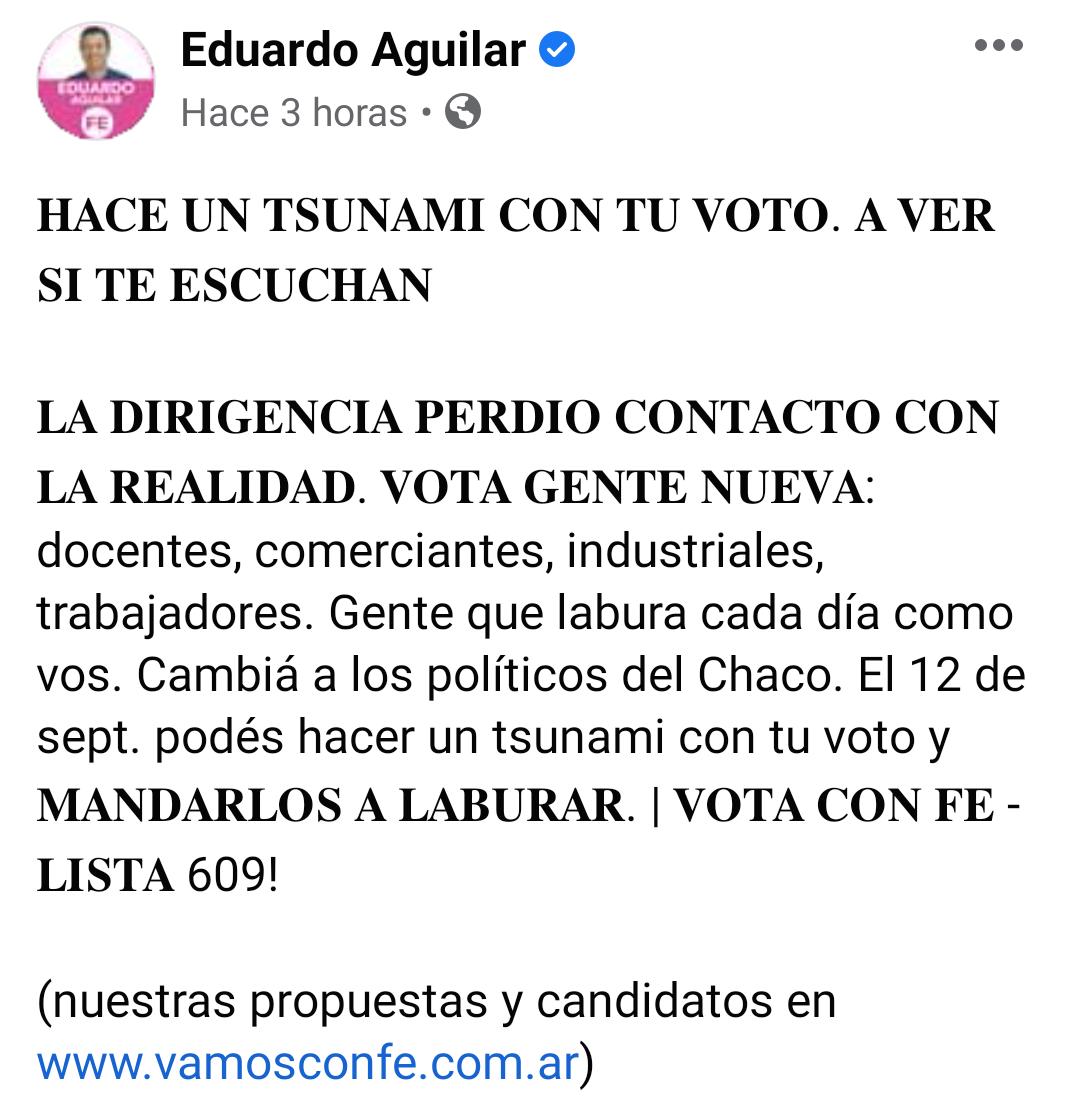Open Eduardo Aguilar's profile picture

click(x=96, y=80)
